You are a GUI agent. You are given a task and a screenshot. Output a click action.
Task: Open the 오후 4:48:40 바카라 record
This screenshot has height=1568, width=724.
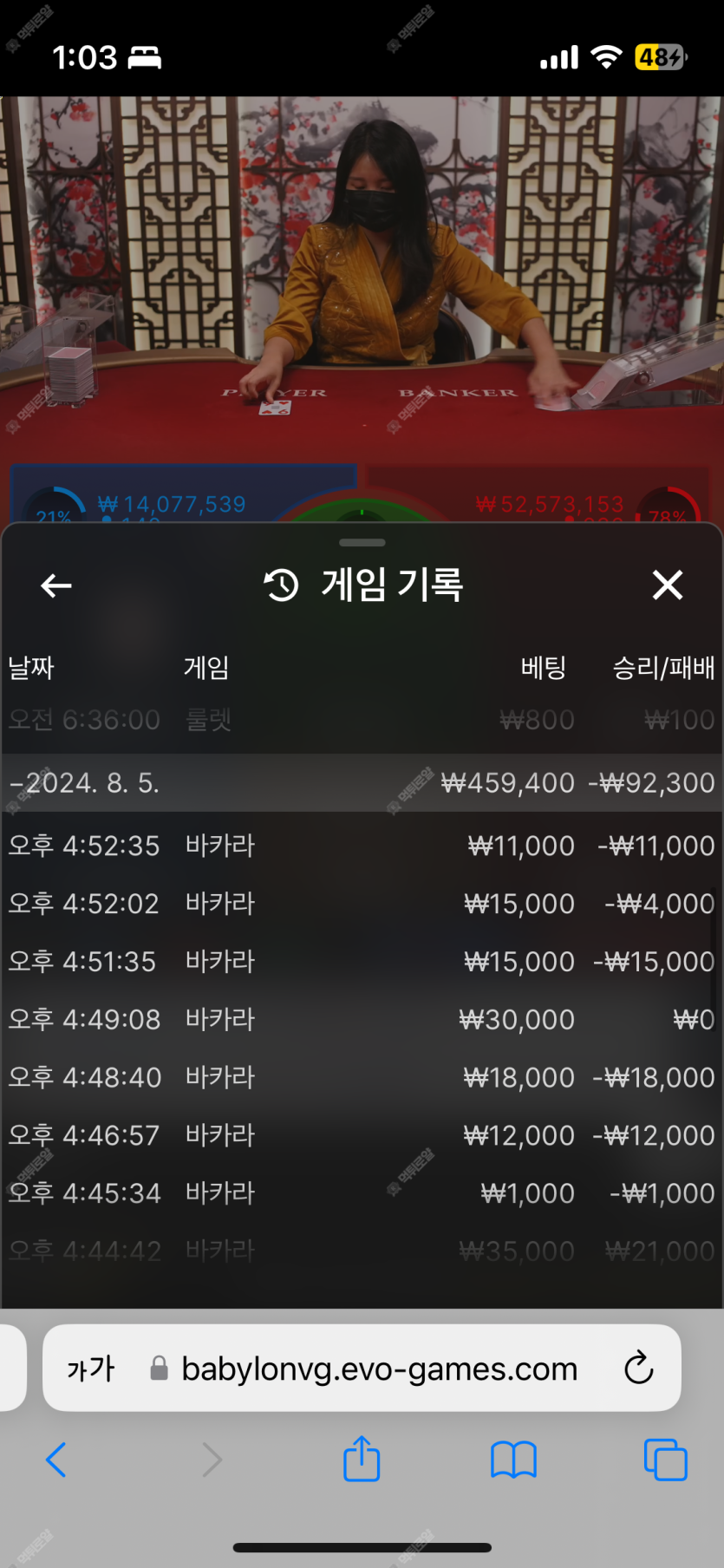click(362, 1078)
